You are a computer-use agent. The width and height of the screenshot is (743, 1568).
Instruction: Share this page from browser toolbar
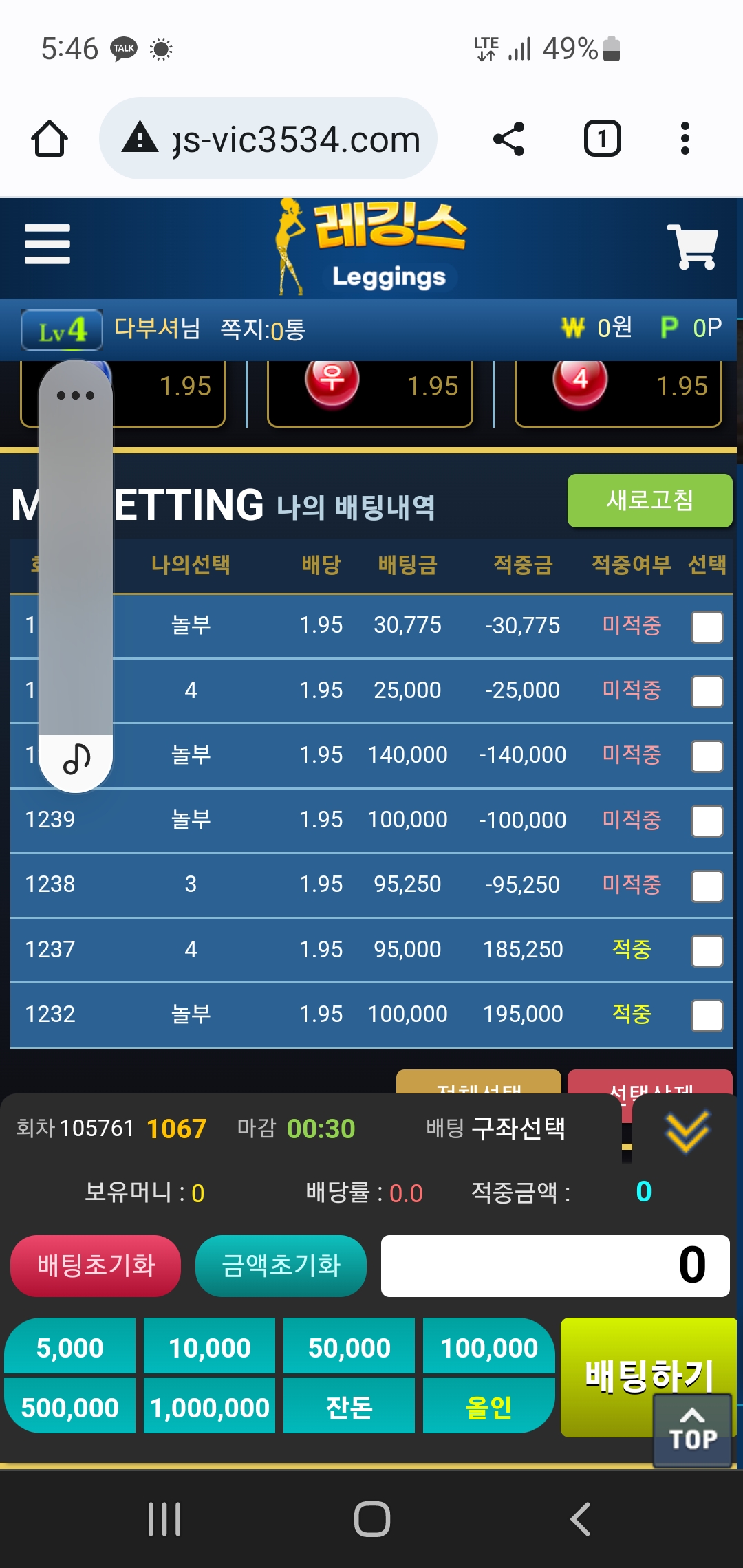point(509,139)
